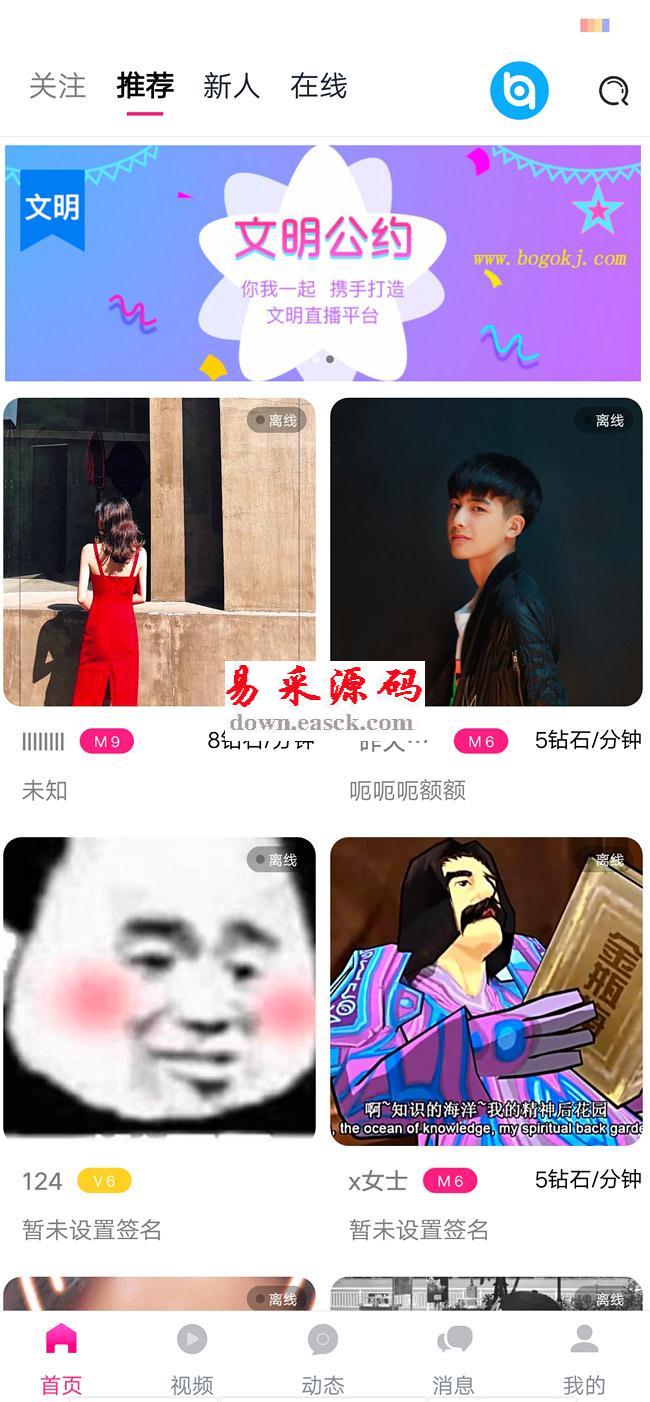Open x女士's profile card
650x1402 pixels.
[486, 991]
